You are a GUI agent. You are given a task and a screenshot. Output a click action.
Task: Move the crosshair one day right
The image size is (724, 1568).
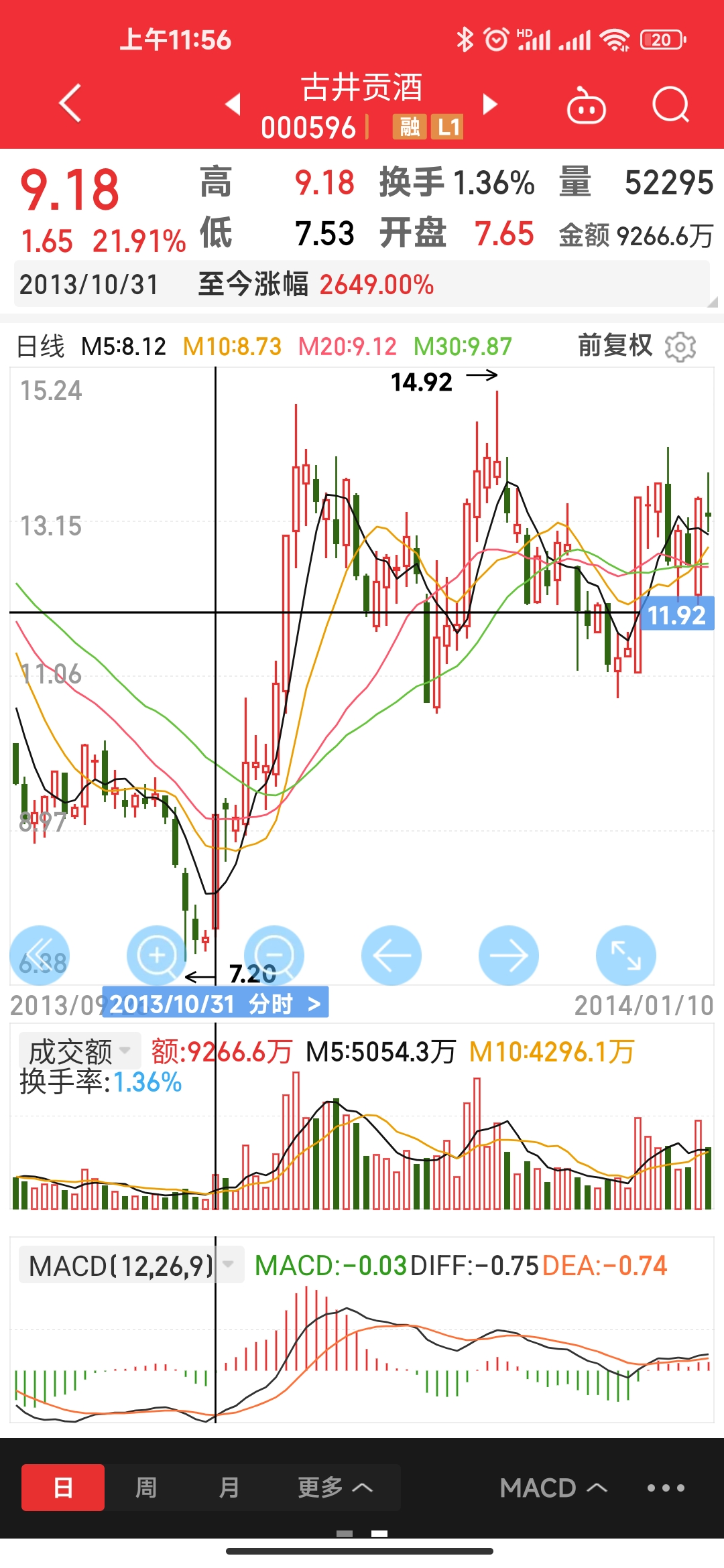pyautogui.click(x=508, y=955)
